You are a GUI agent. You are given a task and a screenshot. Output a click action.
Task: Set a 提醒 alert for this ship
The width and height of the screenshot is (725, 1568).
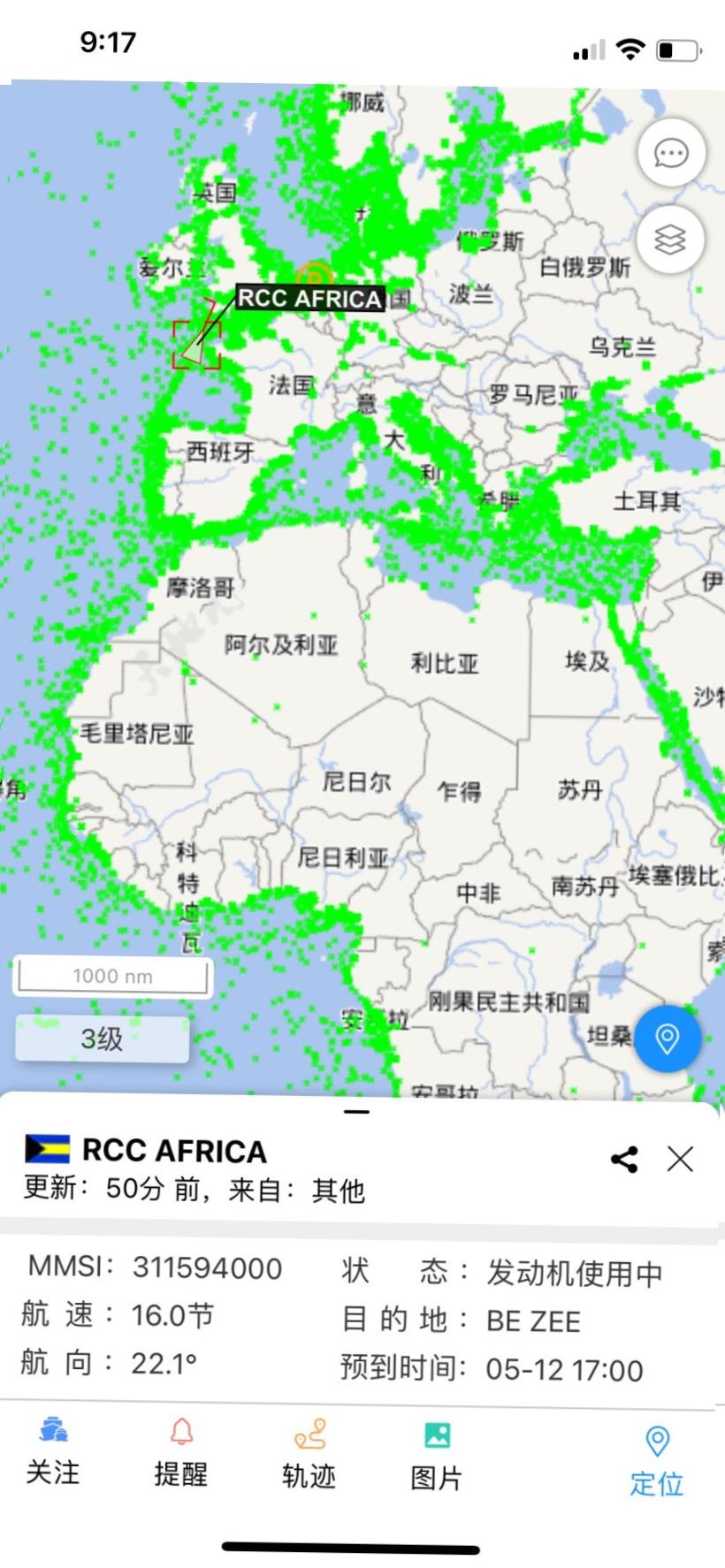[x=180, y=1451]
